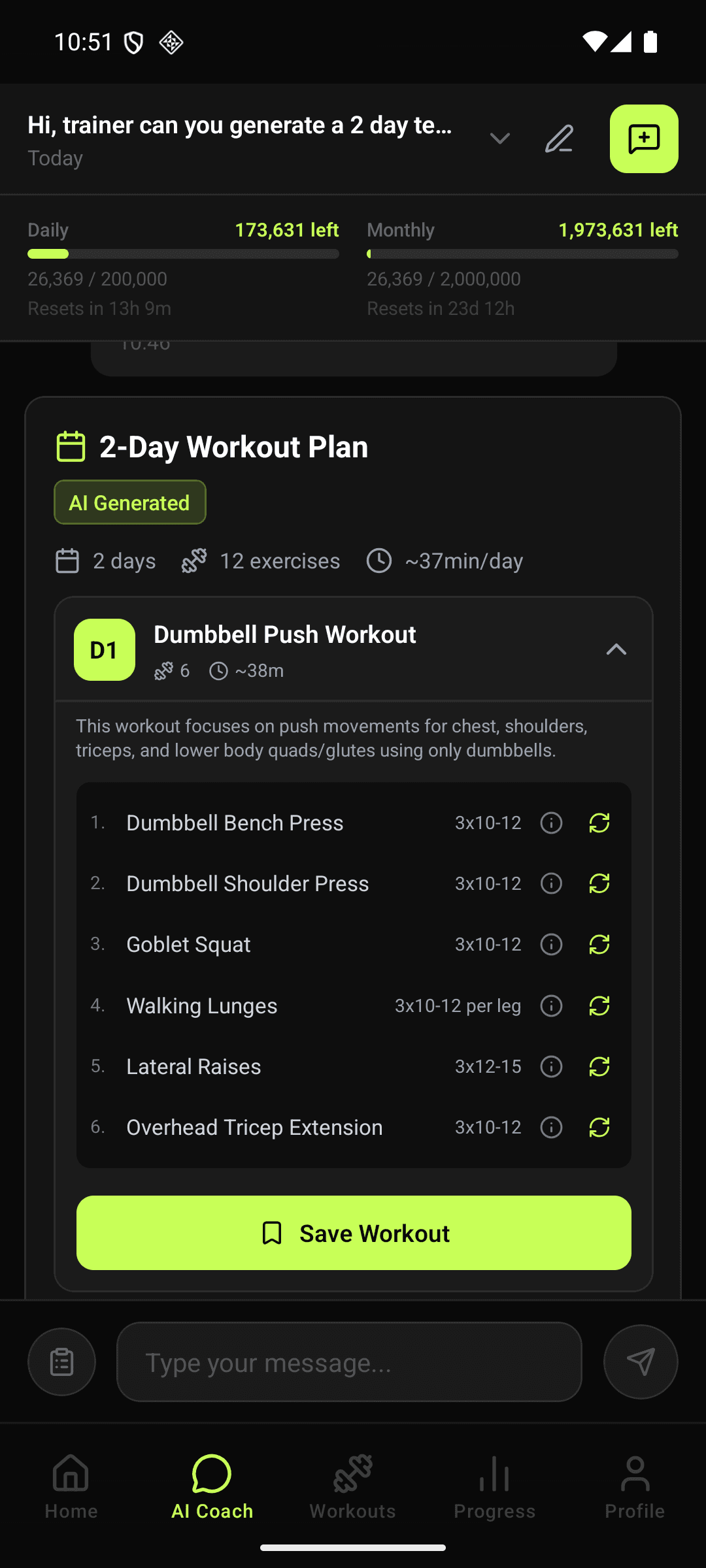
Task: Replace Walking Lunges with another exercise
Action: point(599,1006)
